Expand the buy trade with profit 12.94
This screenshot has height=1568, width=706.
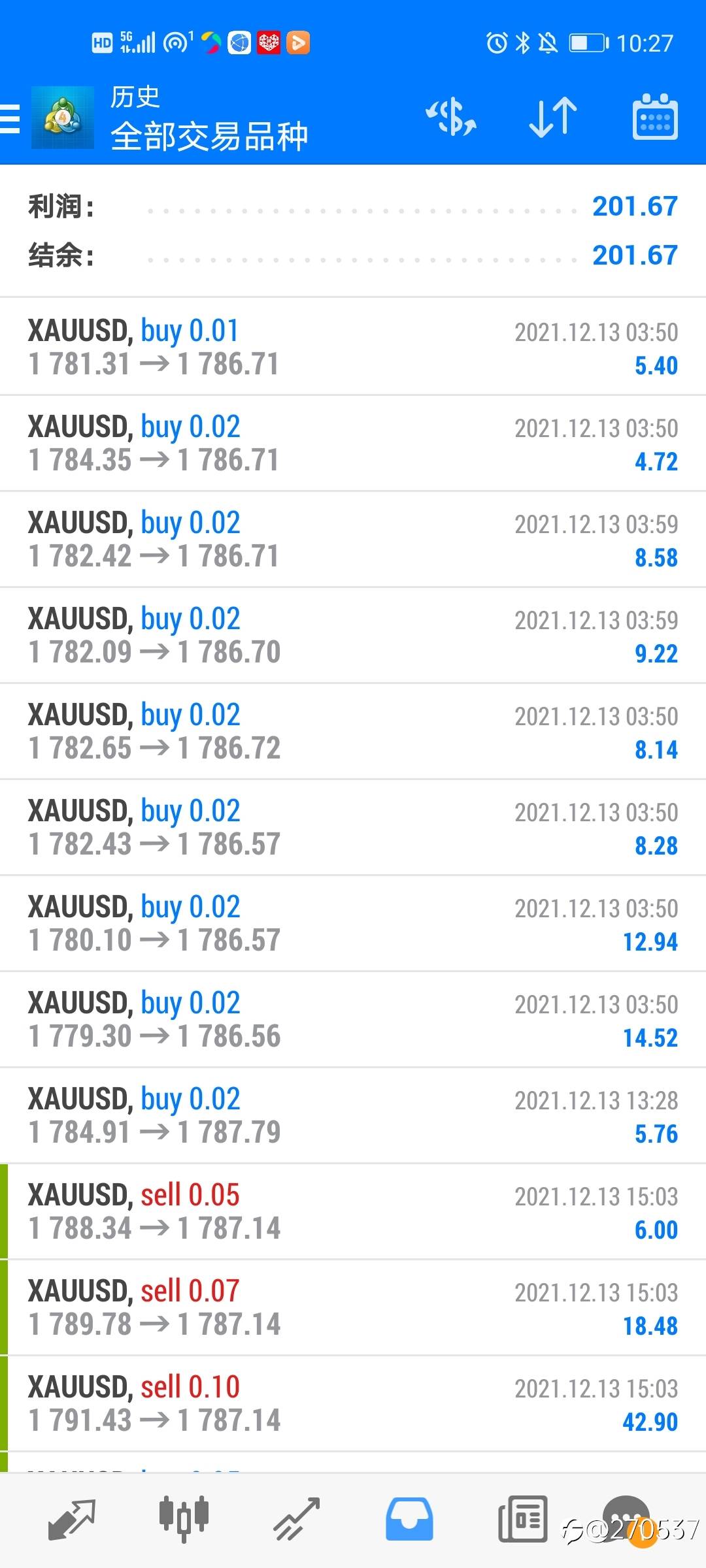pos(353,923)
